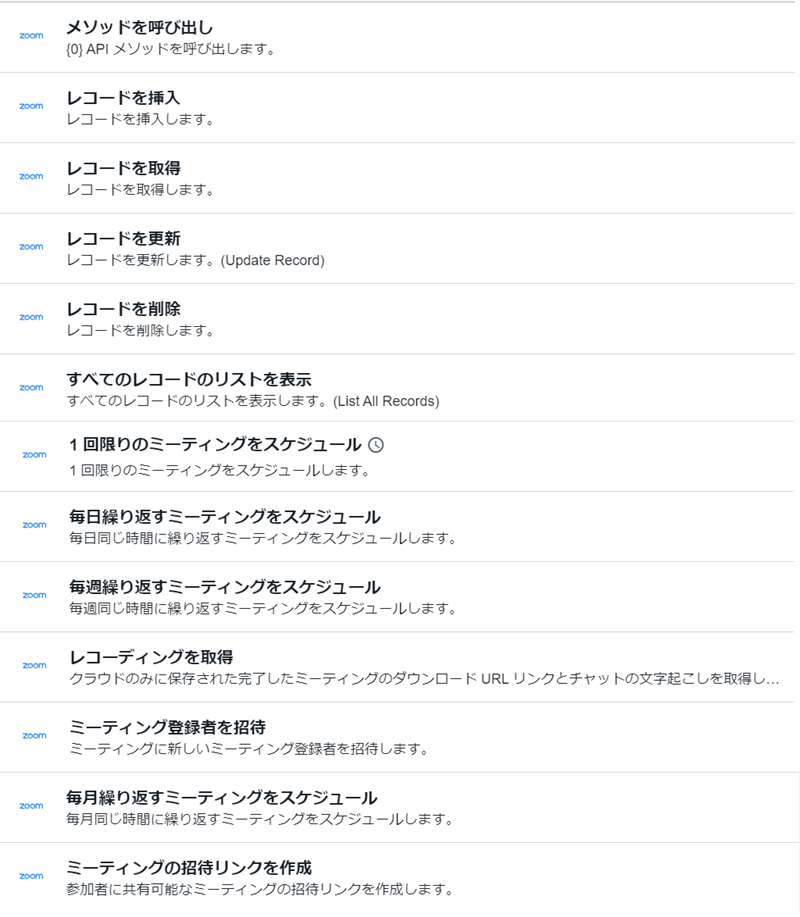Tap the ミーティング登録者を招待 action
This screenshot has width=800, height=917.
(x=167, y=727)
